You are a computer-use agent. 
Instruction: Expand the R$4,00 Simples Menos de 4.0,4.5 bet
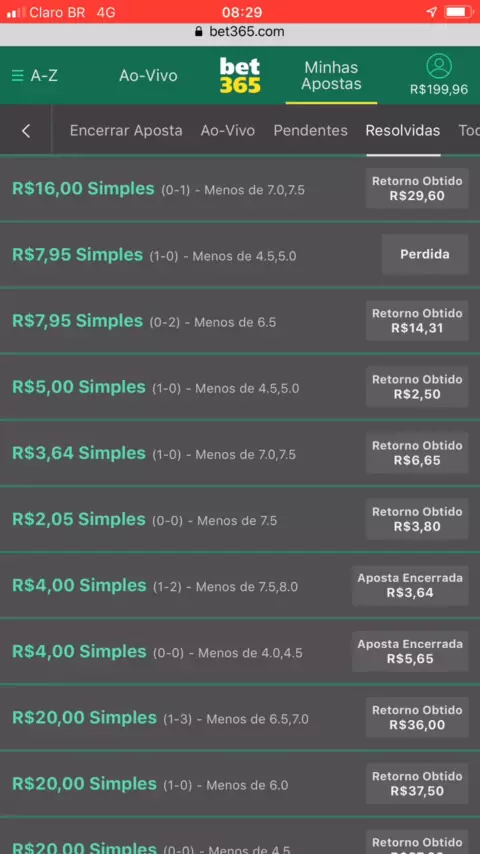click(x=240, y=652)
